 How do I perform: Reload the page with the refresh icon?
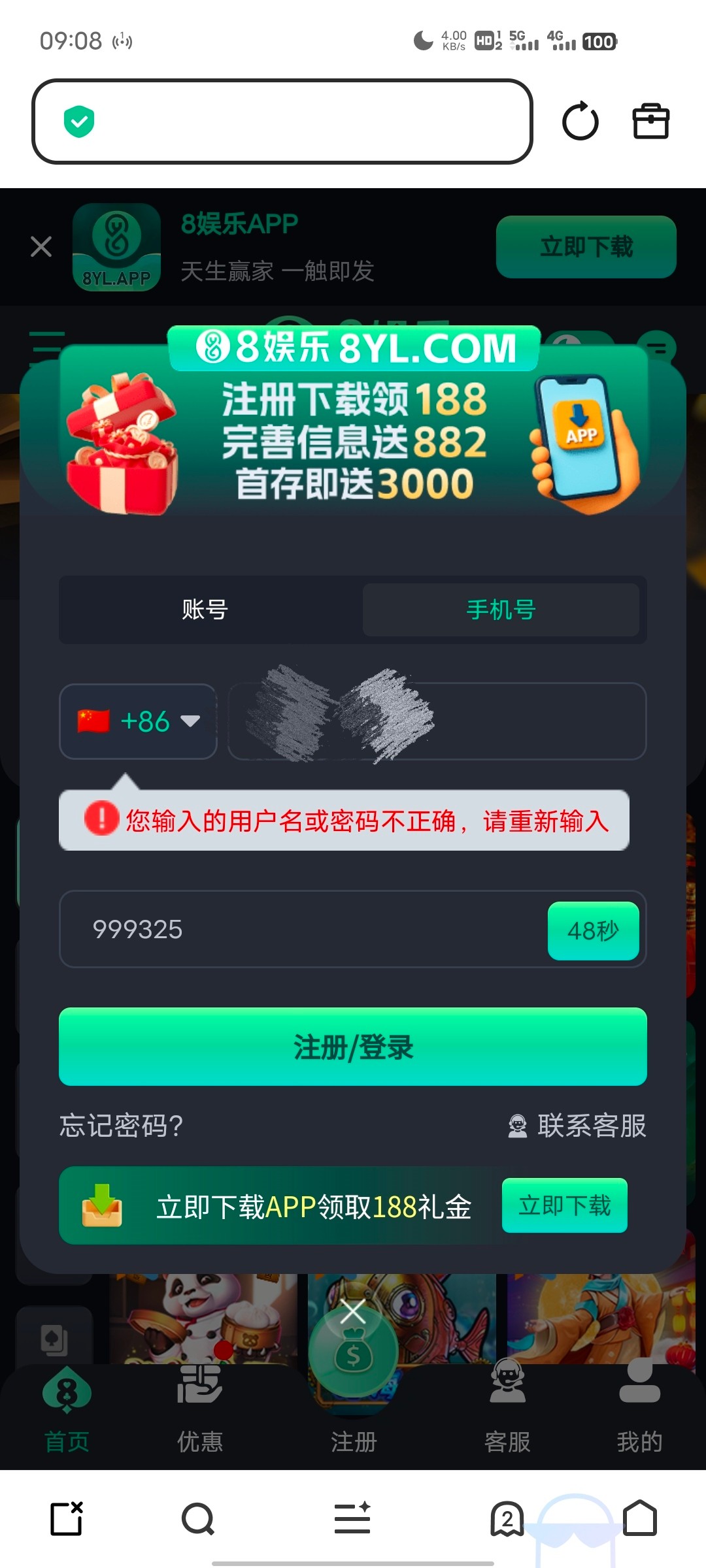point(580,122)
